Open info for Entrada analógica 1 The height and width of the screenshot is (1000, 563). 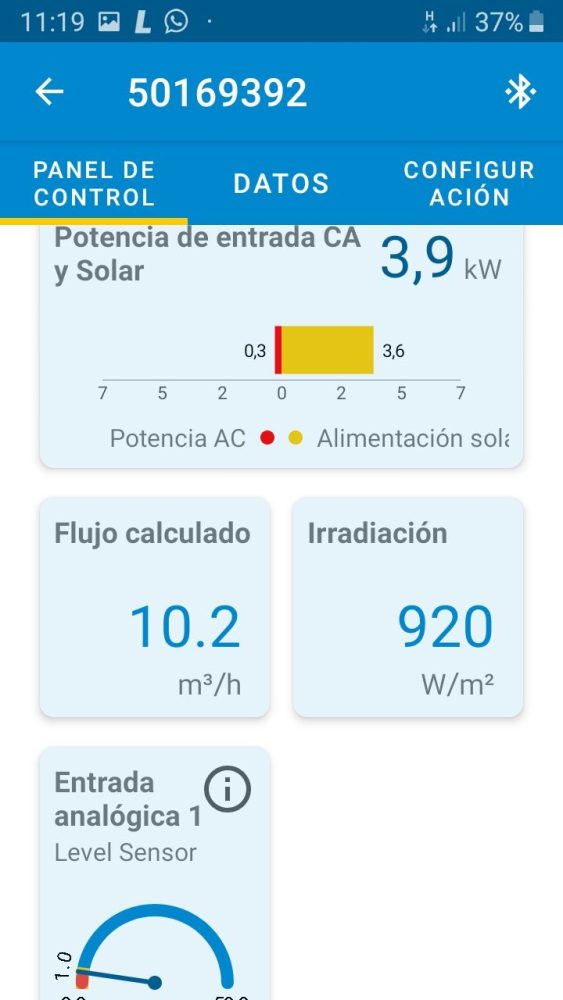click(227, 789)
